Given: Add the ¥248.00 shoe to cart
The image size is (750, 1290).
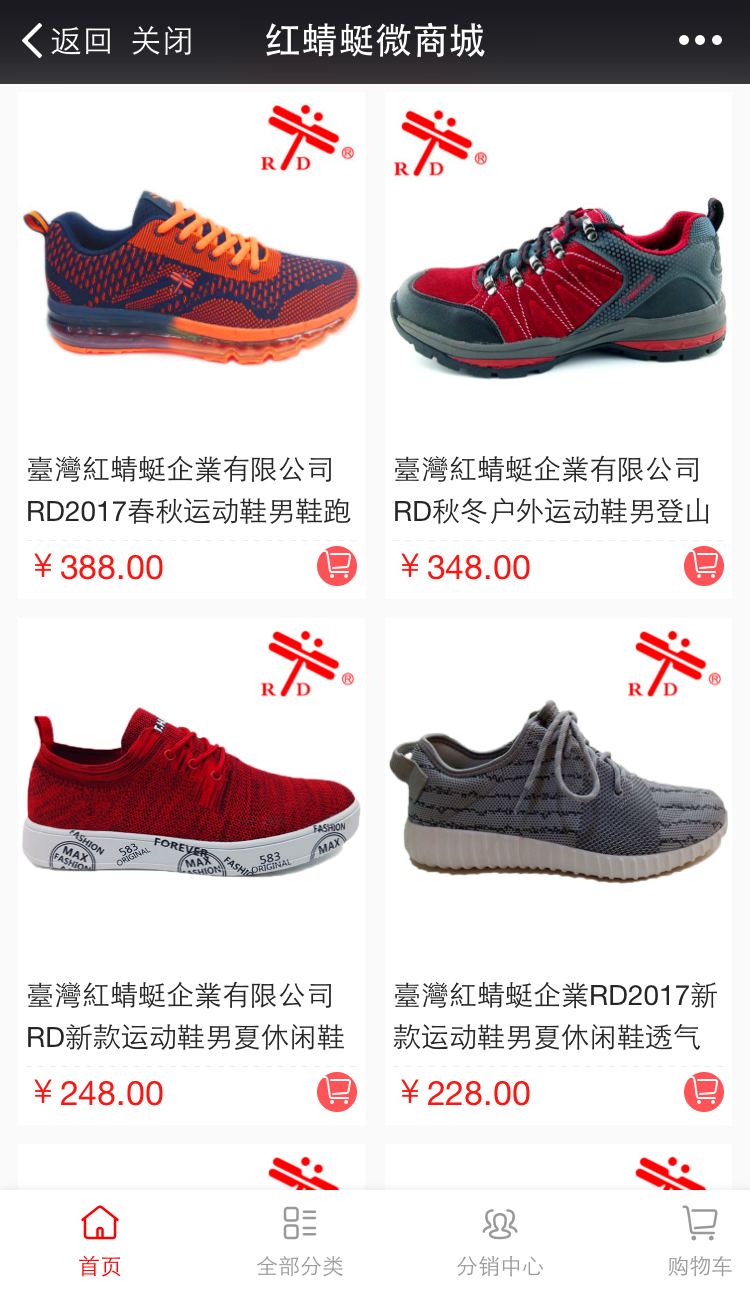Looking at the screenshot, I should click(x=337, y=1092).
